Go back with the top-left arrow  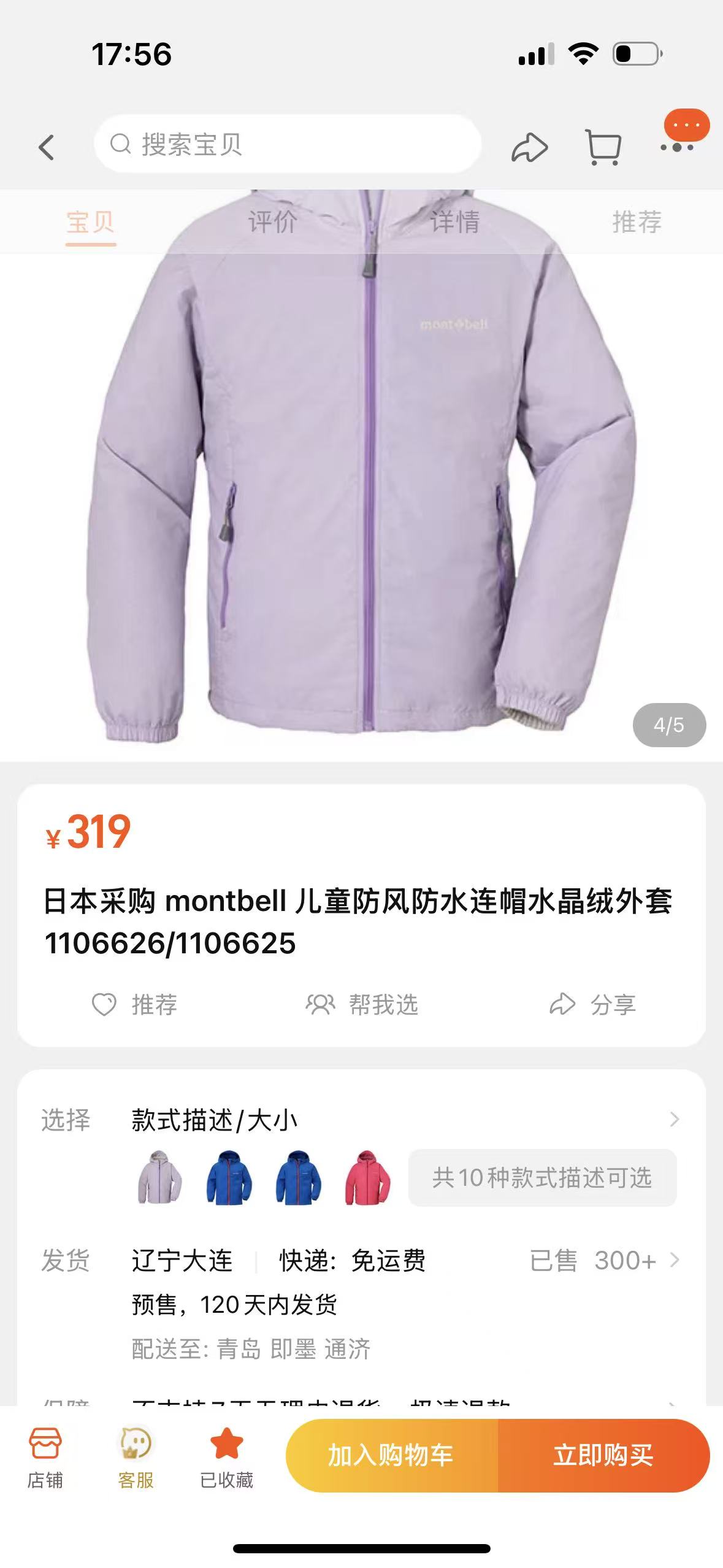(47, 147)
